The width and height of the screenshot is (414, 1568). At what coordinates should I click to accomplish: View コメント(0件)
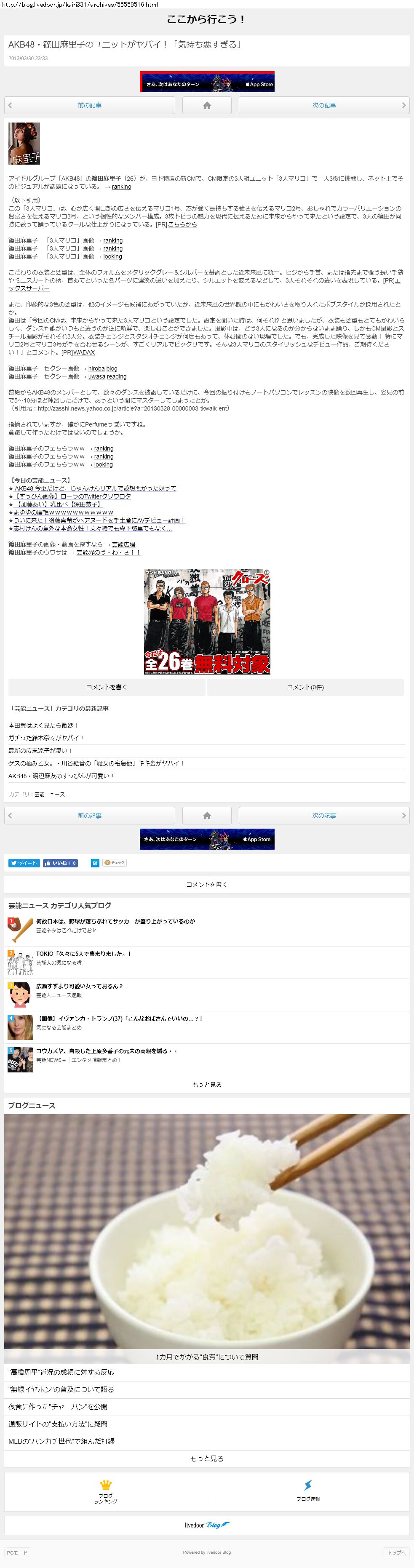(x=305, y=687)
